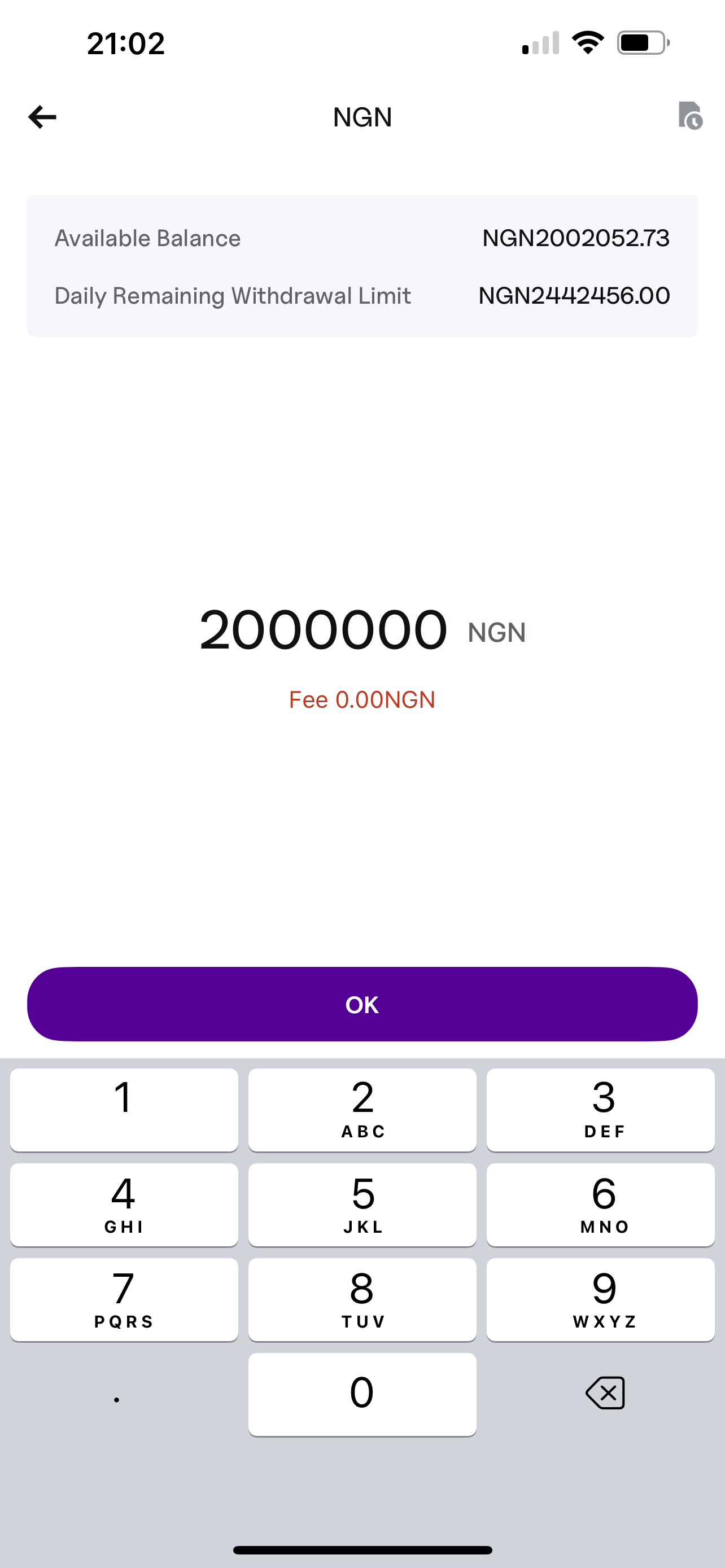This screenshot has width=725, height=1568.
Task: Enter digit 3 on keypad
Action: pyautogui.click(x=600, y=1109)
